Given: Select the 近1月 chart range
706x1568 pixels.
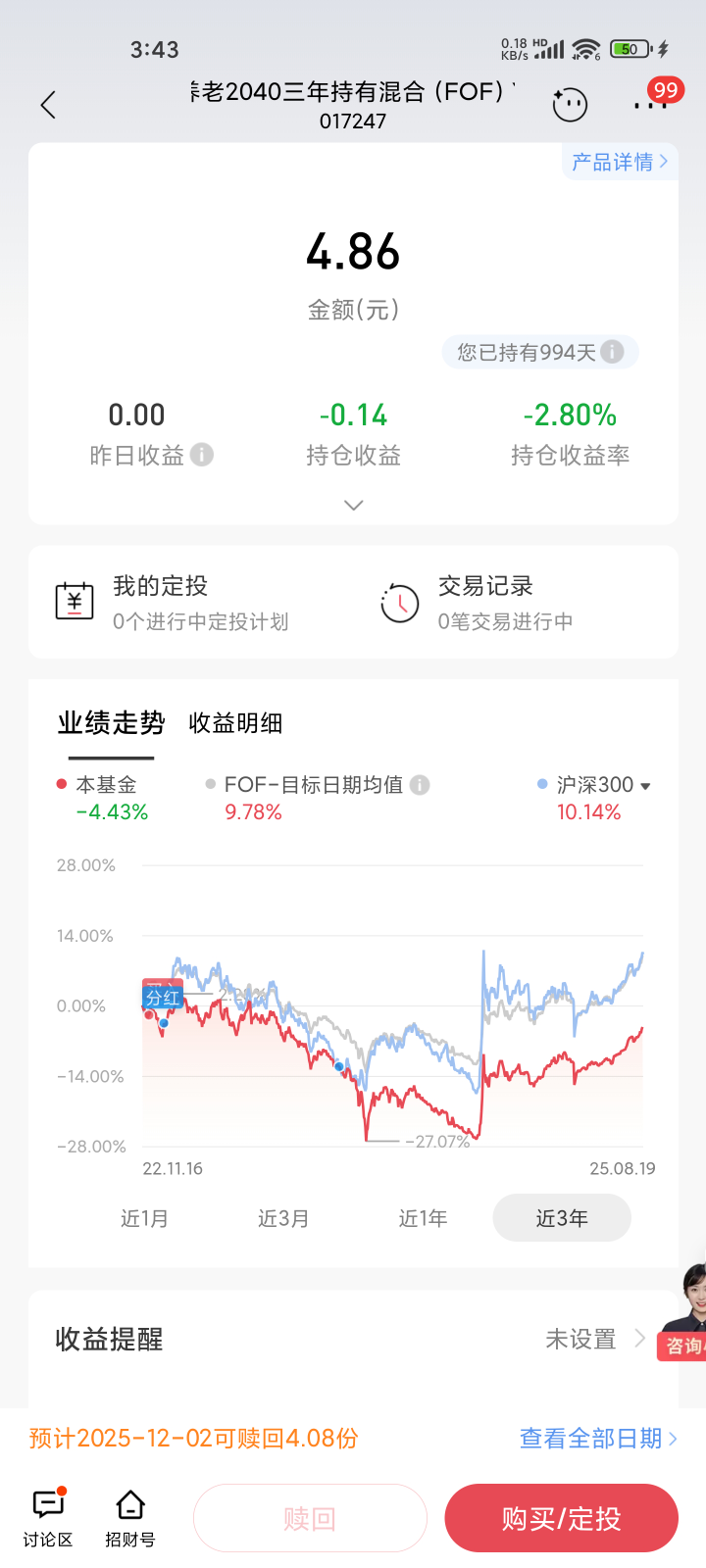Looking at the screenshot, I should tap(144, 1218).
